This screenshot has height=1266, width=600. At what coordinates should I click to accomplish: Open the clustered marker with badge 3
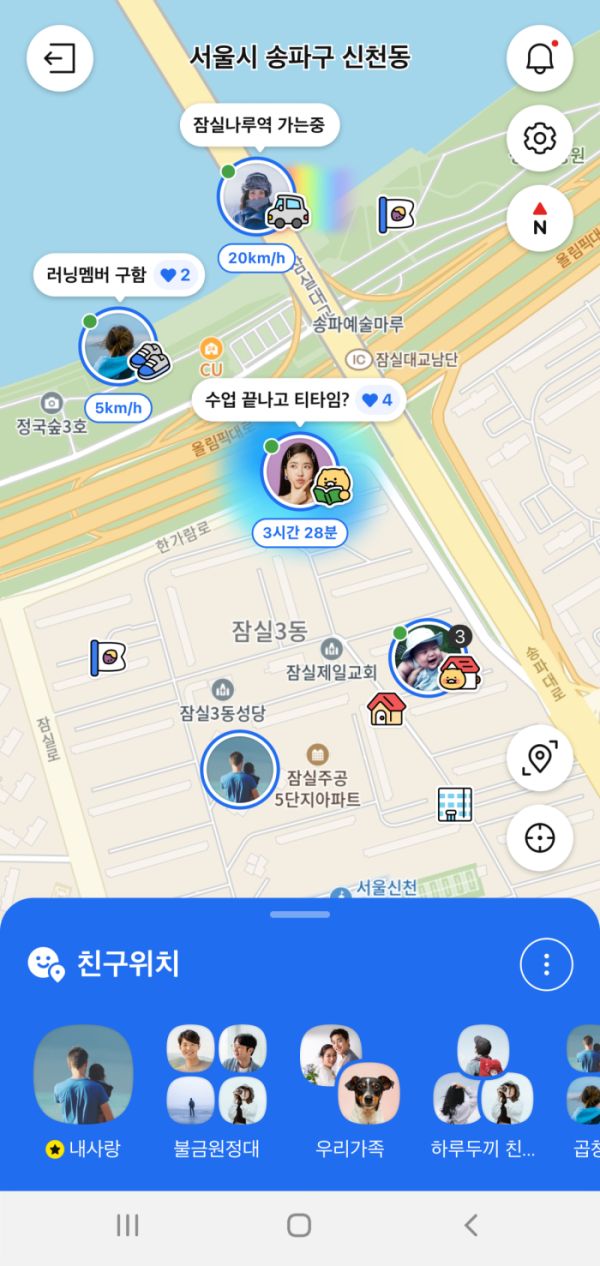(x=428, y=657)
